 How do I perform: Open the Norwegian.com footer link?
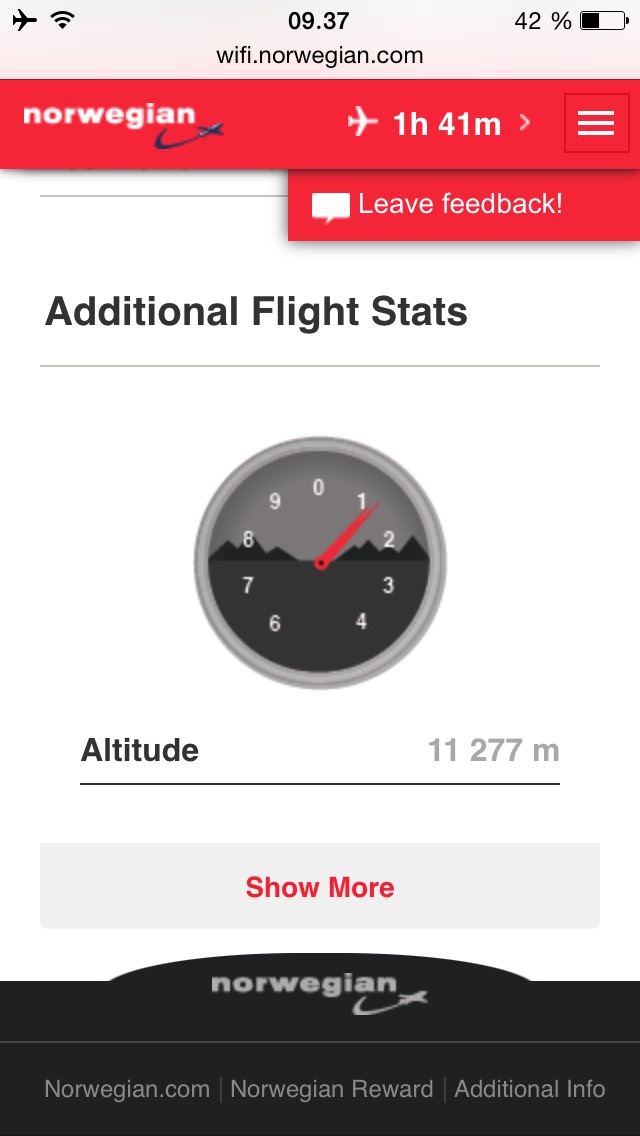(x=127, y=1089)
